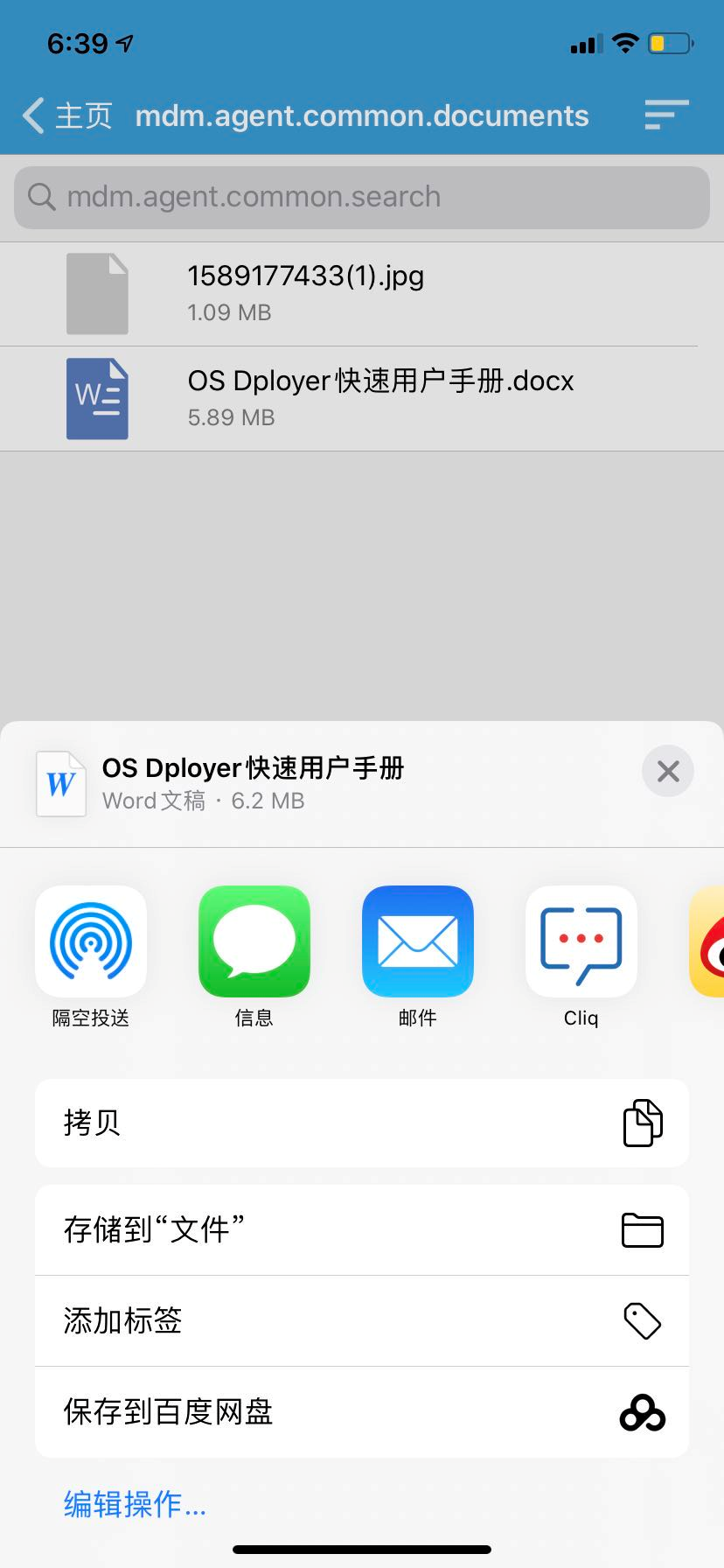
Task: Select 添加标签 to add tags
Action: point(362,1320)
